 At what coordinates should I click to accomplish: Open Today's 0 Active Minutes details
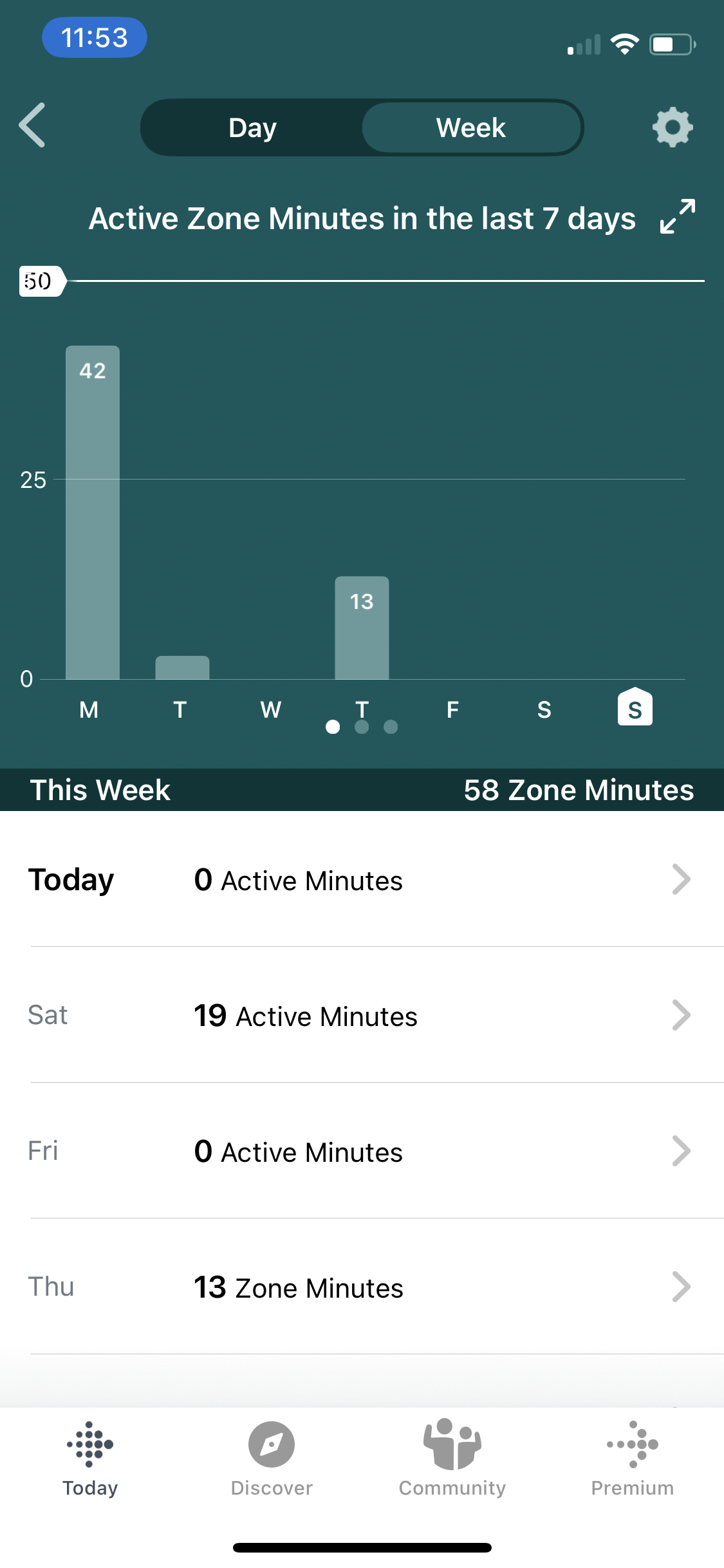(360, 879)
